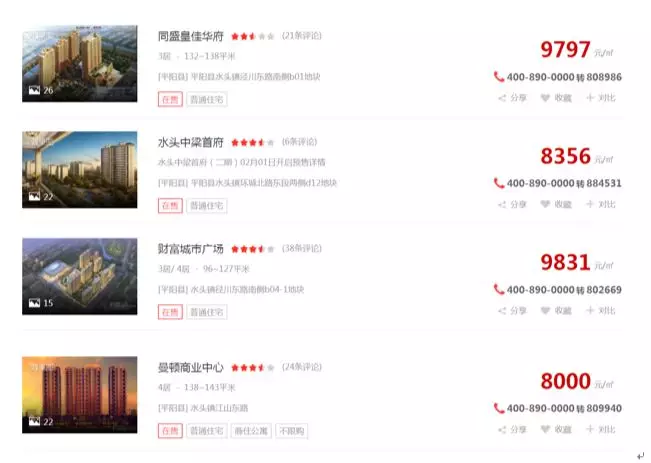Screen dimensions: 651x463
Task: Favorite the 曼顿商业中心 property
Action: 556,429
